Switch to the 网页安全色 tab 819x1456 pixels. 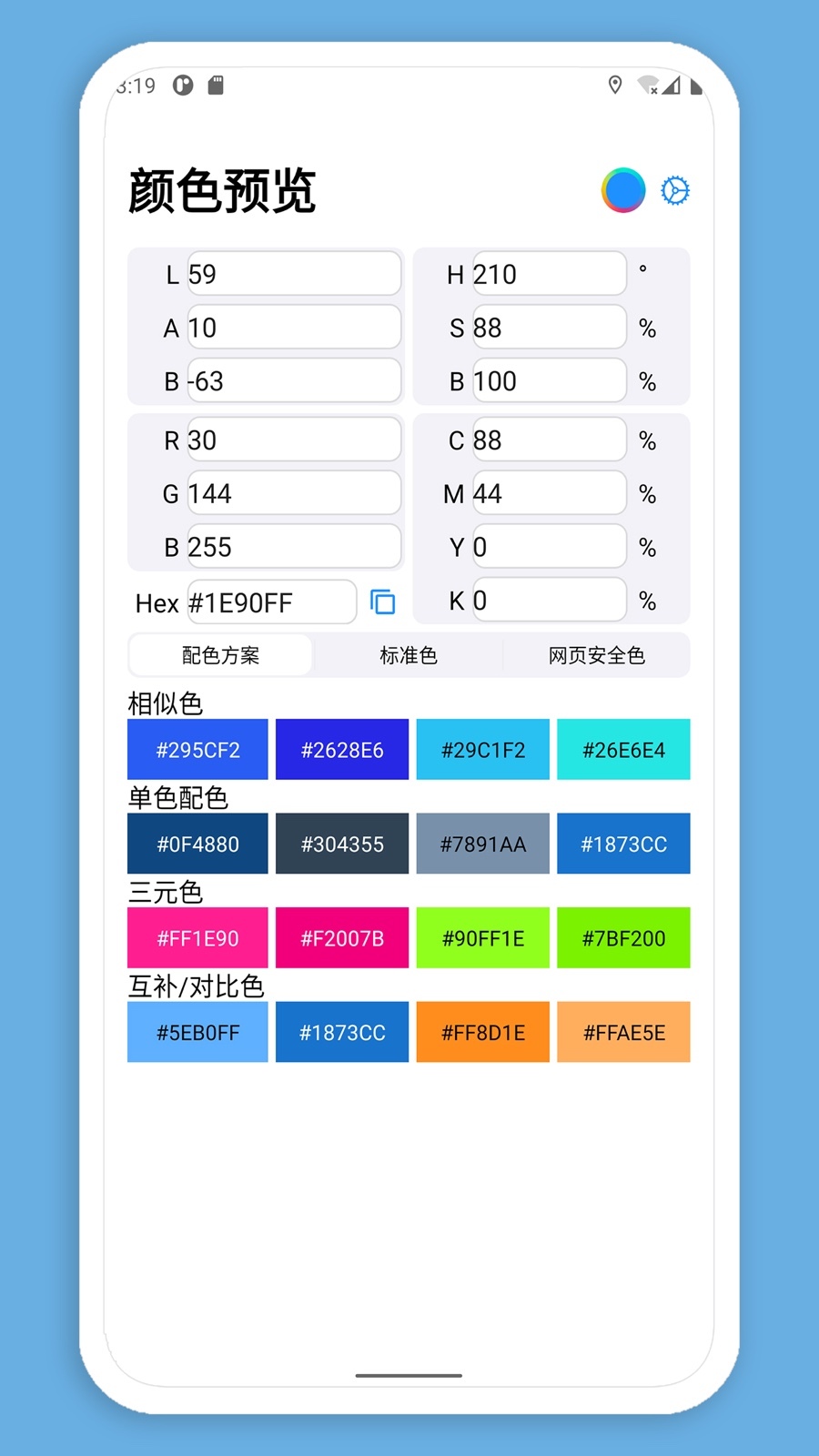[x=596, y=655]
